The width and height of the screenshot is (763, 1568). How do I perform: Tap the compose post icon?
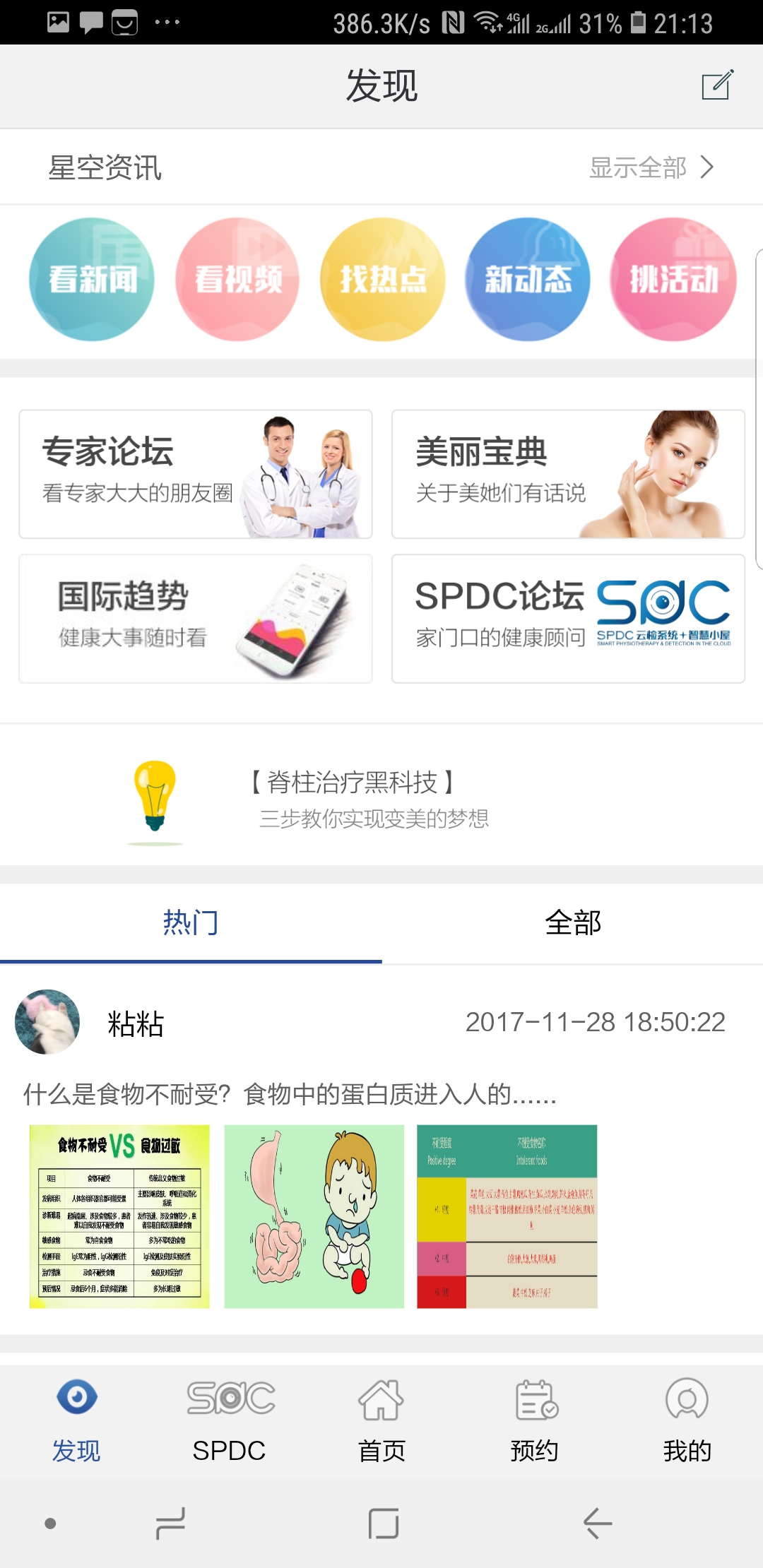[x=717, y=85]
